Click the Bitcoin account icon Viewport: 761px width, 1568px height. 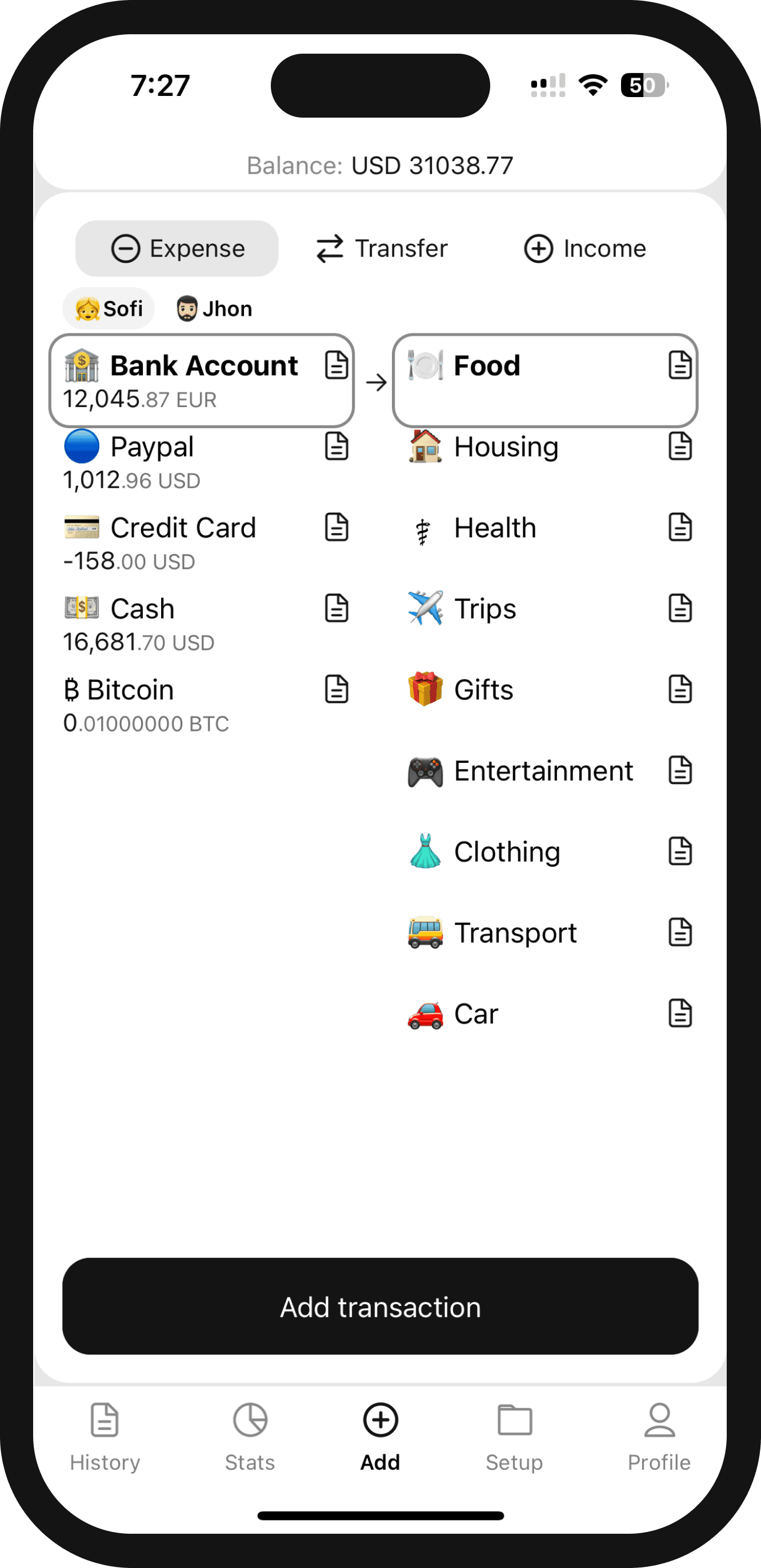pyautogui.click(x=71, y=690)
